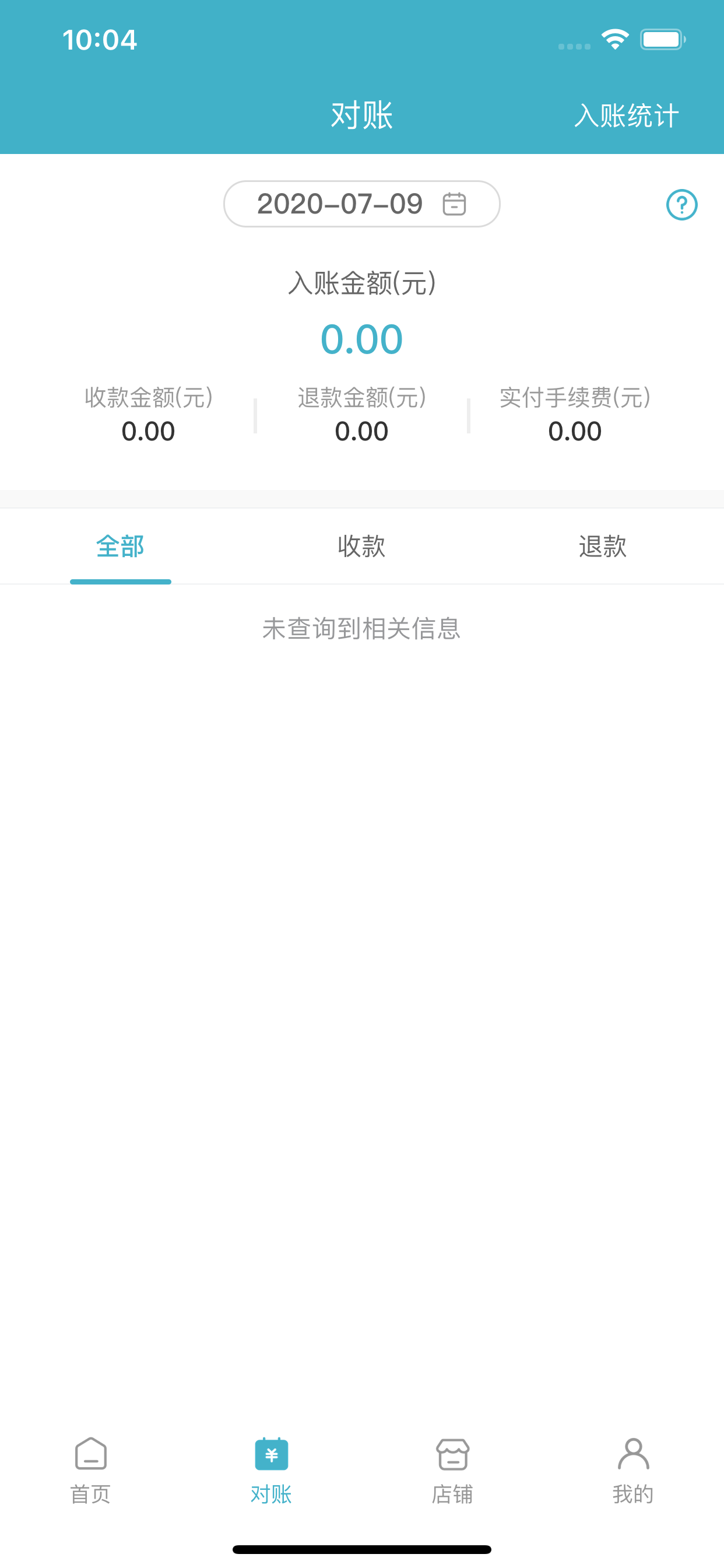Switch to the 收款 tab

[x=361, y=546]
